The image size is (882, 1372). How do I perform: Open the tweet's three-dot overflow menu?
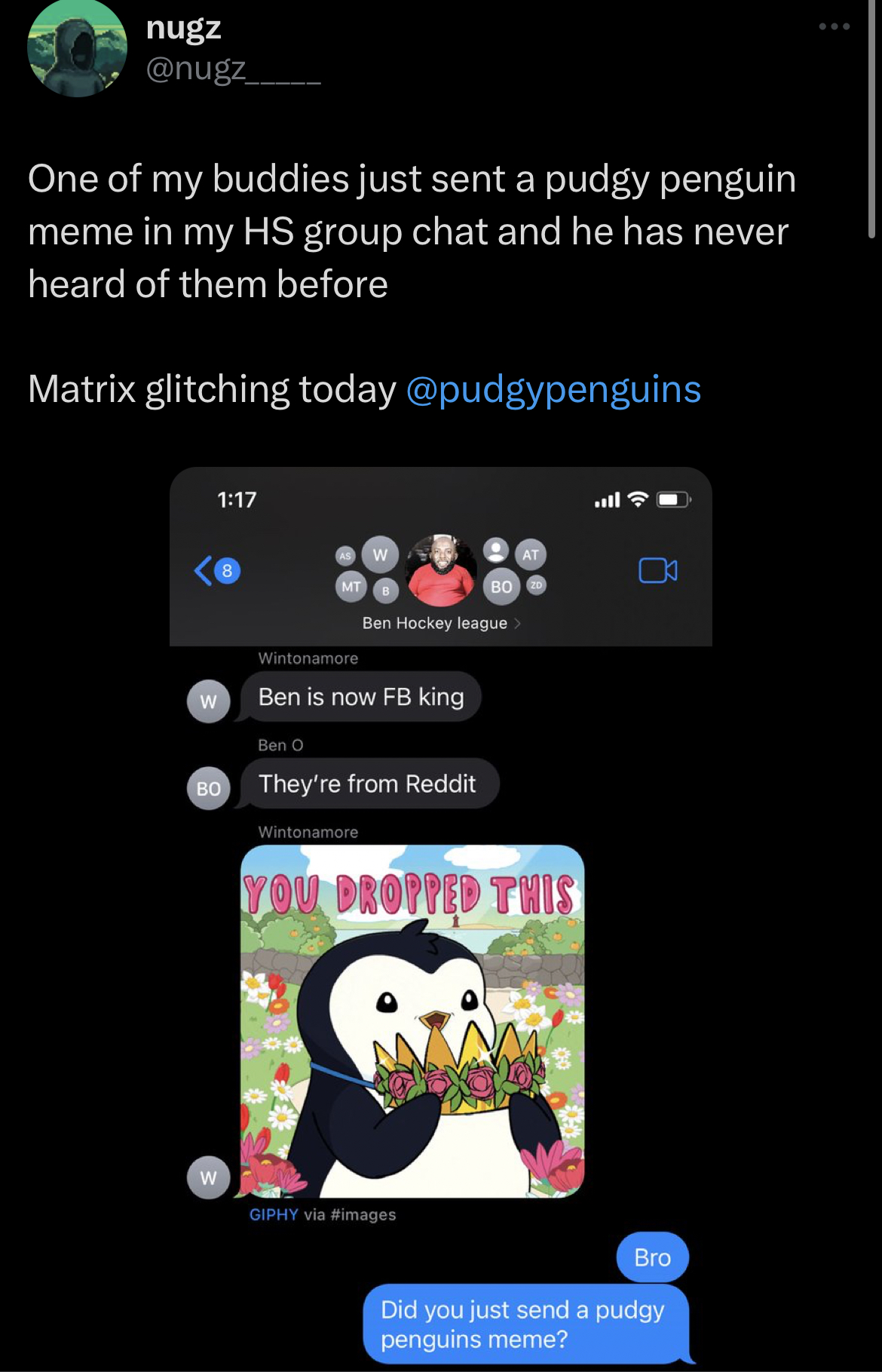[834, 27]
